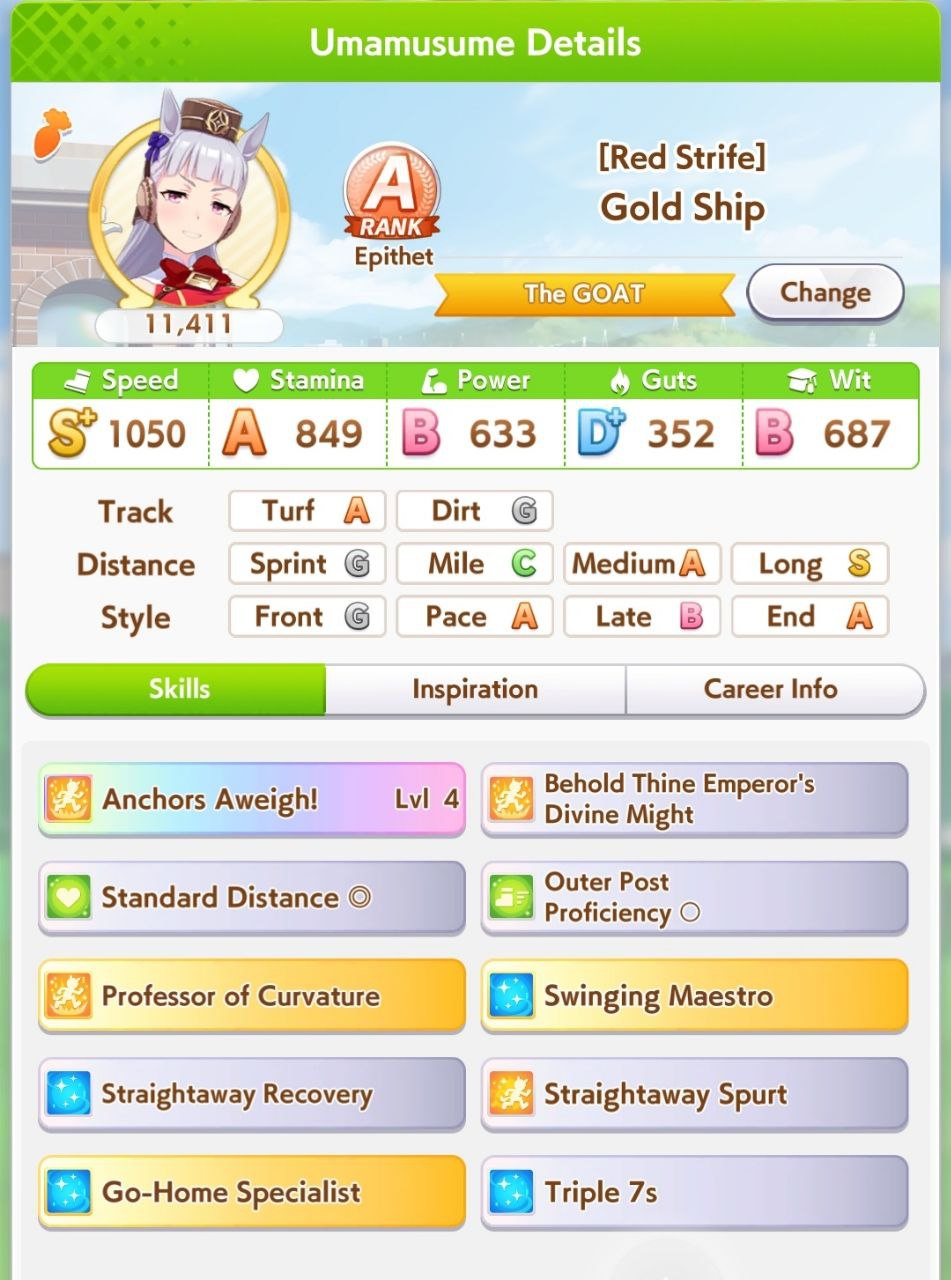Switch to the Inspiration tab
Viewport: 951px width, 1280px height.
(x=475, y=689)
